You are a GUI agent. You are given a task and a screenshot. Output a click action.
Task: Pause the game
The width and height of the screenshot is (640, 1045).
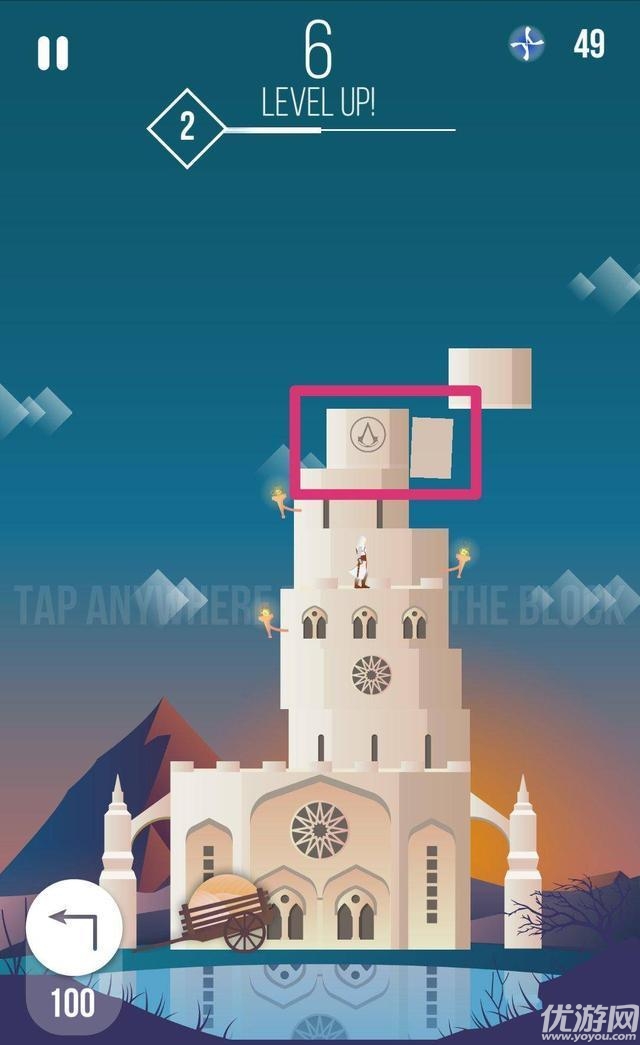coord(52,53)
